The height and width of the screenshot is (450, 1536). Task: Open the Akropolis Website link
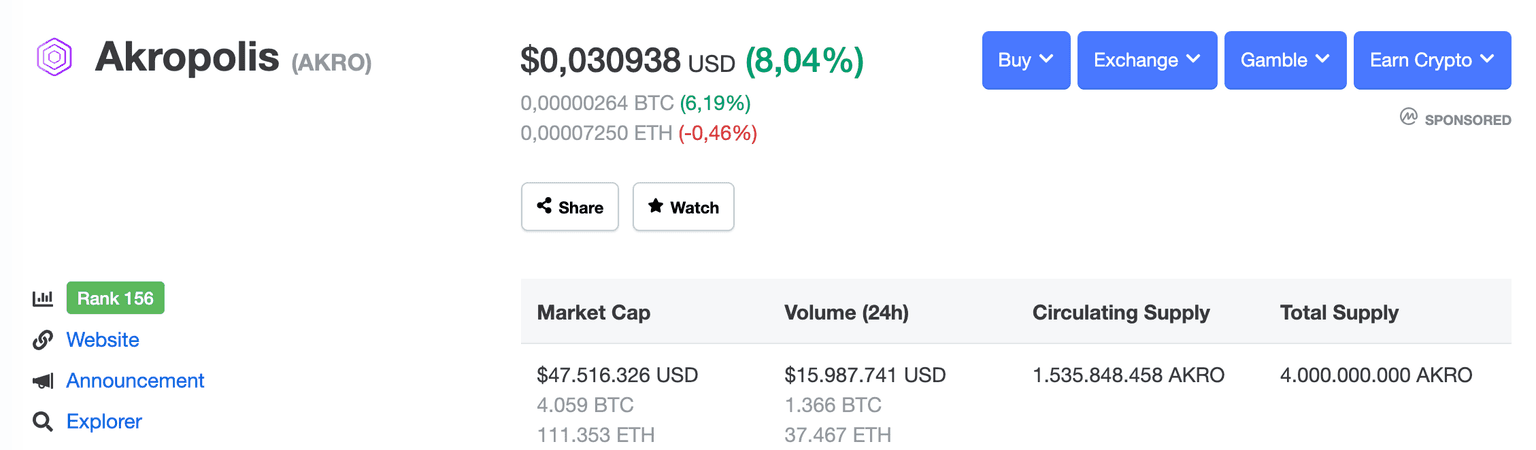(x=102, y=340)
